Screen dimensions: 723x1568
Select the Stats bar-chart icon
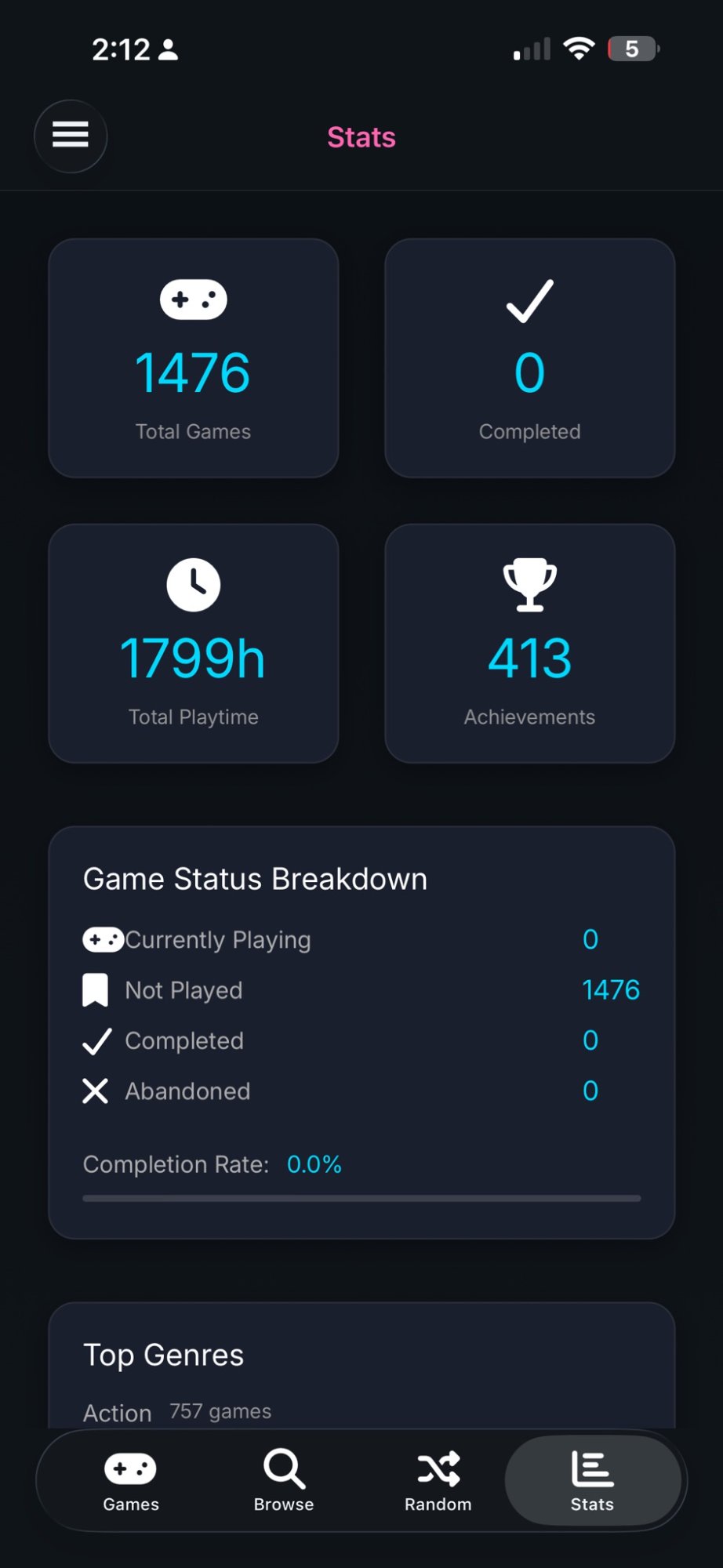pyautogui.click(x=592, y=1469)
